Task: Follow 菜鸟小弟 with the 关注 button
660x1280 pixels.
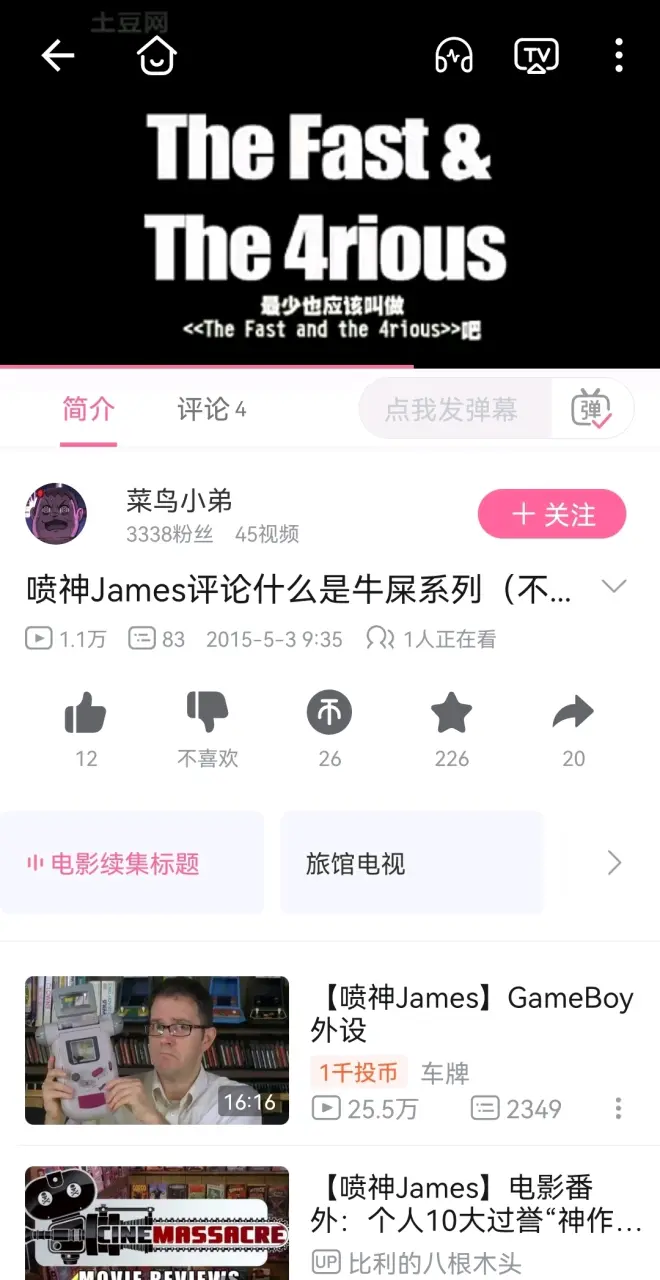Action: pyautogui.click(x=552, y=515)
